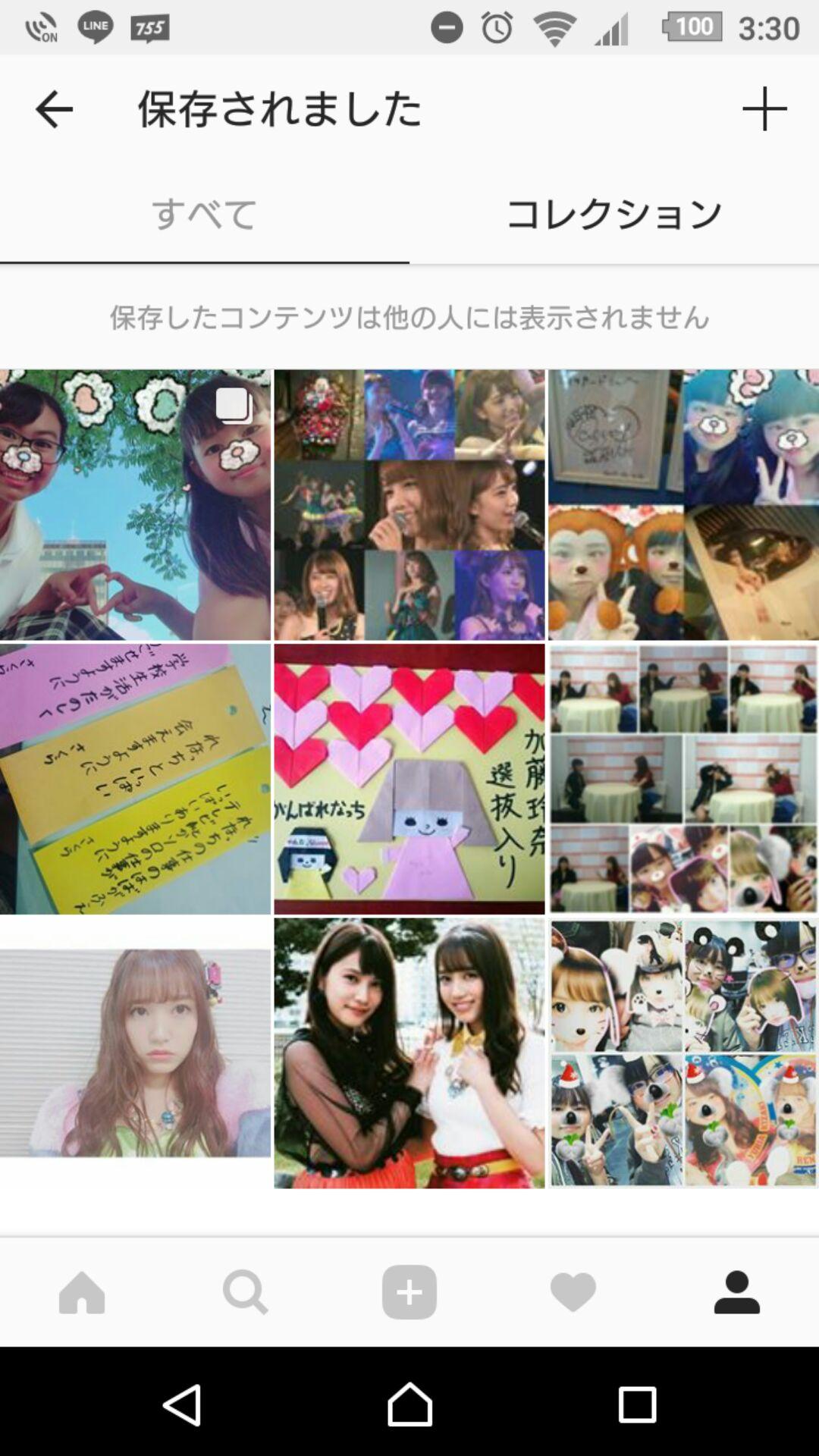
Task: Open the post with pink and yellow handwritten notes
Action: point(135,779)
